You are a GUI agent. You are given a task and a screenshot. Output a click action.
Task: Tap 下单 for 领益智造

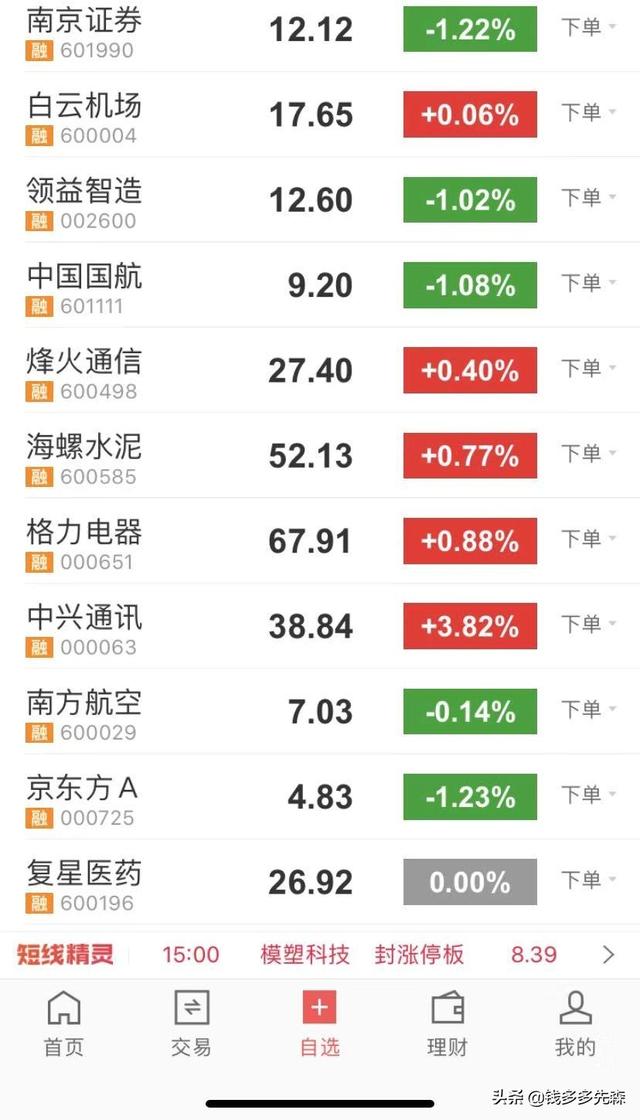coord(587,199)
